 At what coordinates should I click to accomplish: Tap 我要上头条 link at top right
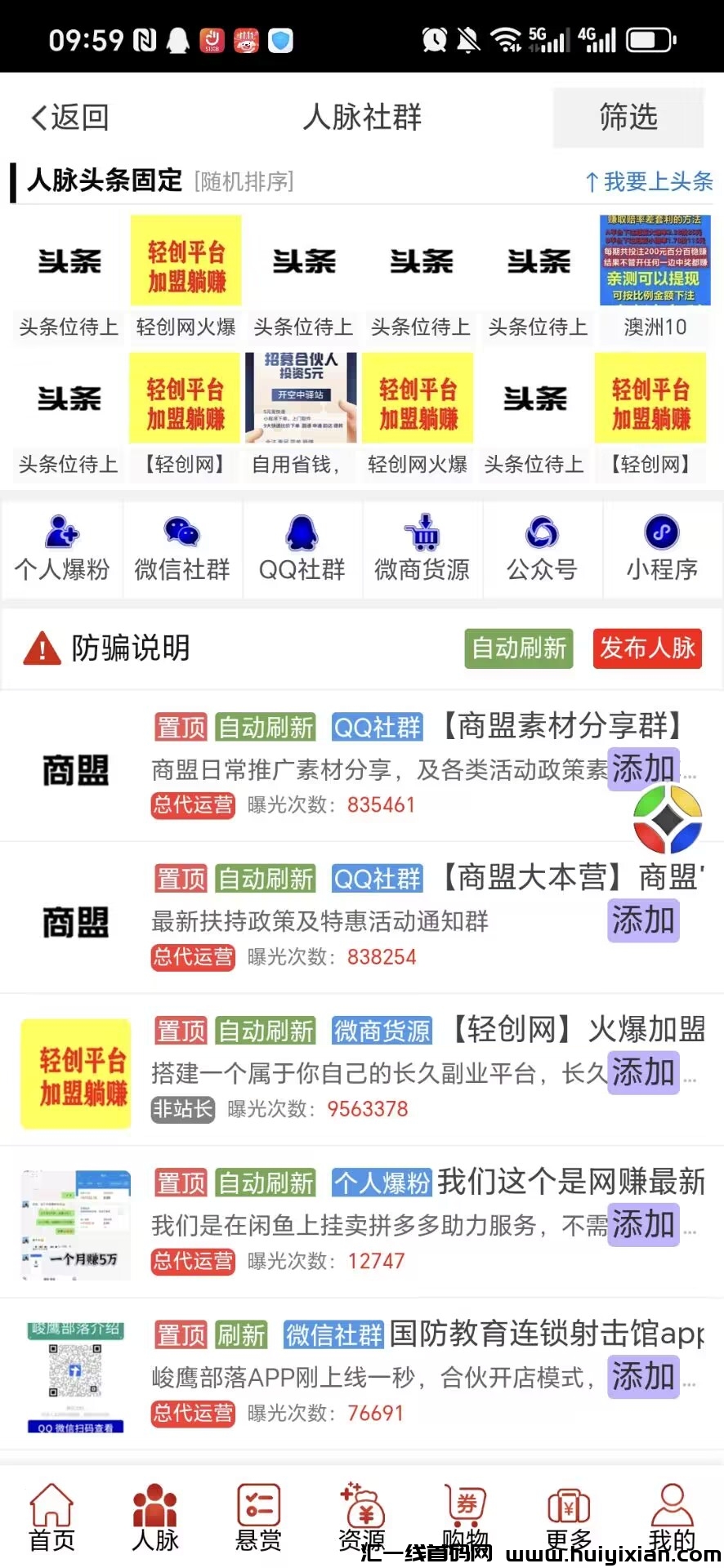click(x=648, y=182)
